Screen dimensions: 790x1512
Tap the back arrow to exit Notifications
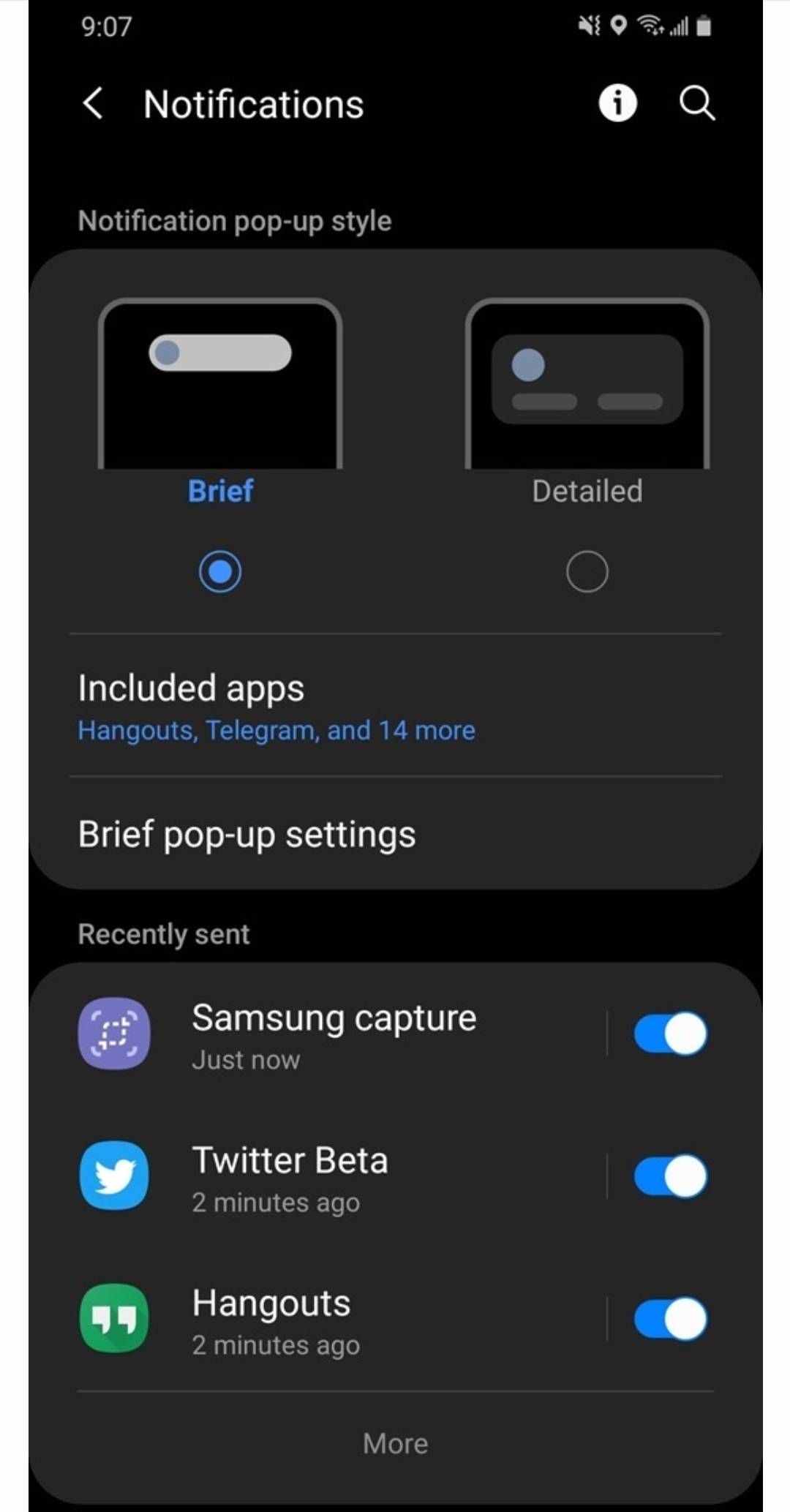pos(93,104)
